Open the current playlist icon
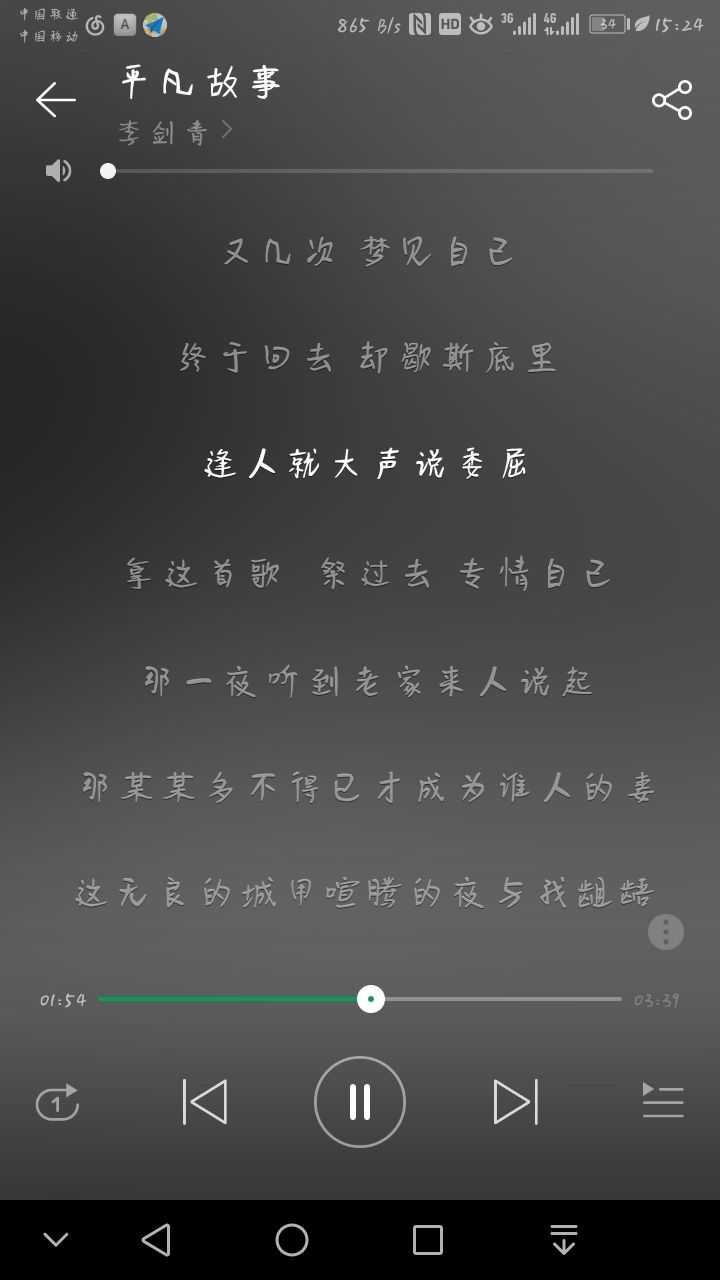 pos(662,1100)
